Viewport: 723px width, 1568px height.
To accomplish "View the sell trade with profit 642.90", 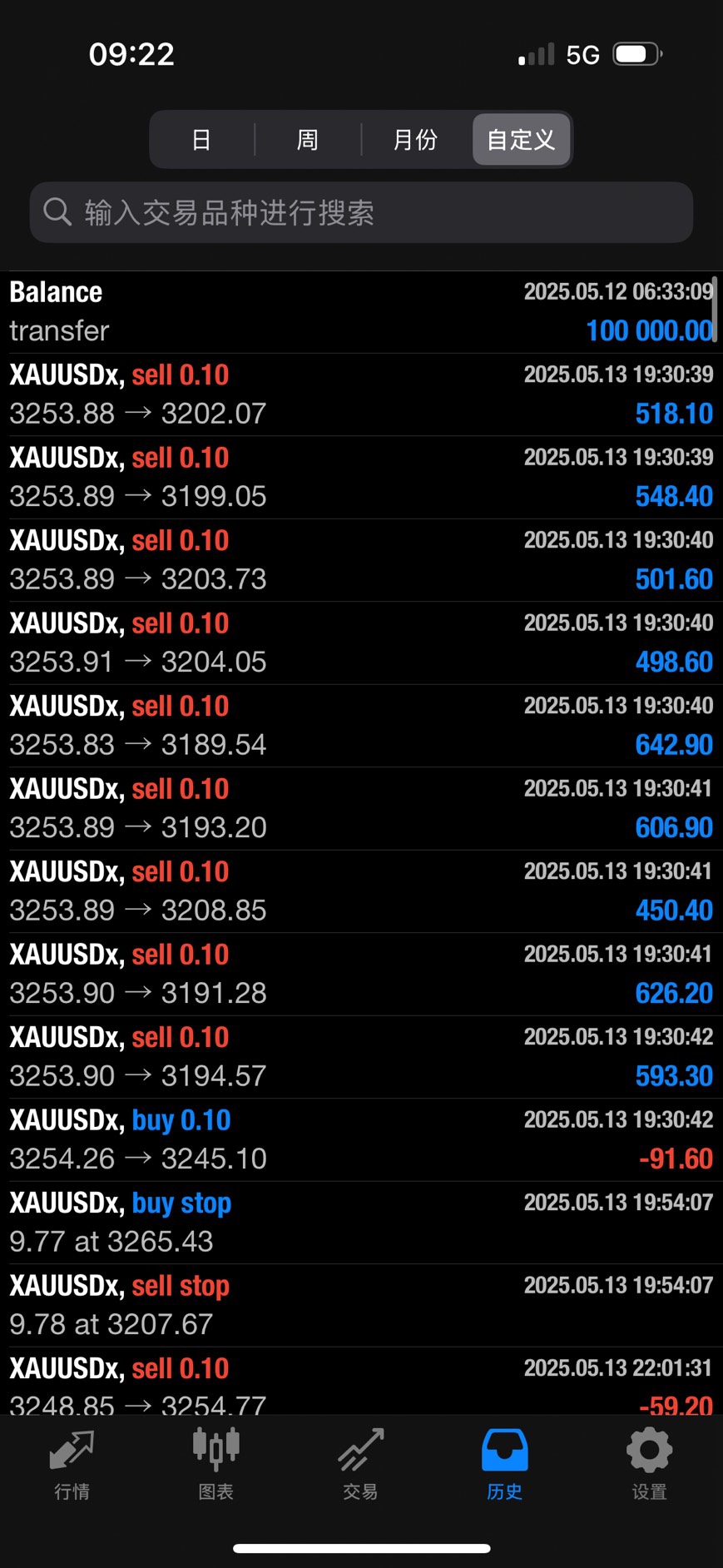I will (361, 726).
